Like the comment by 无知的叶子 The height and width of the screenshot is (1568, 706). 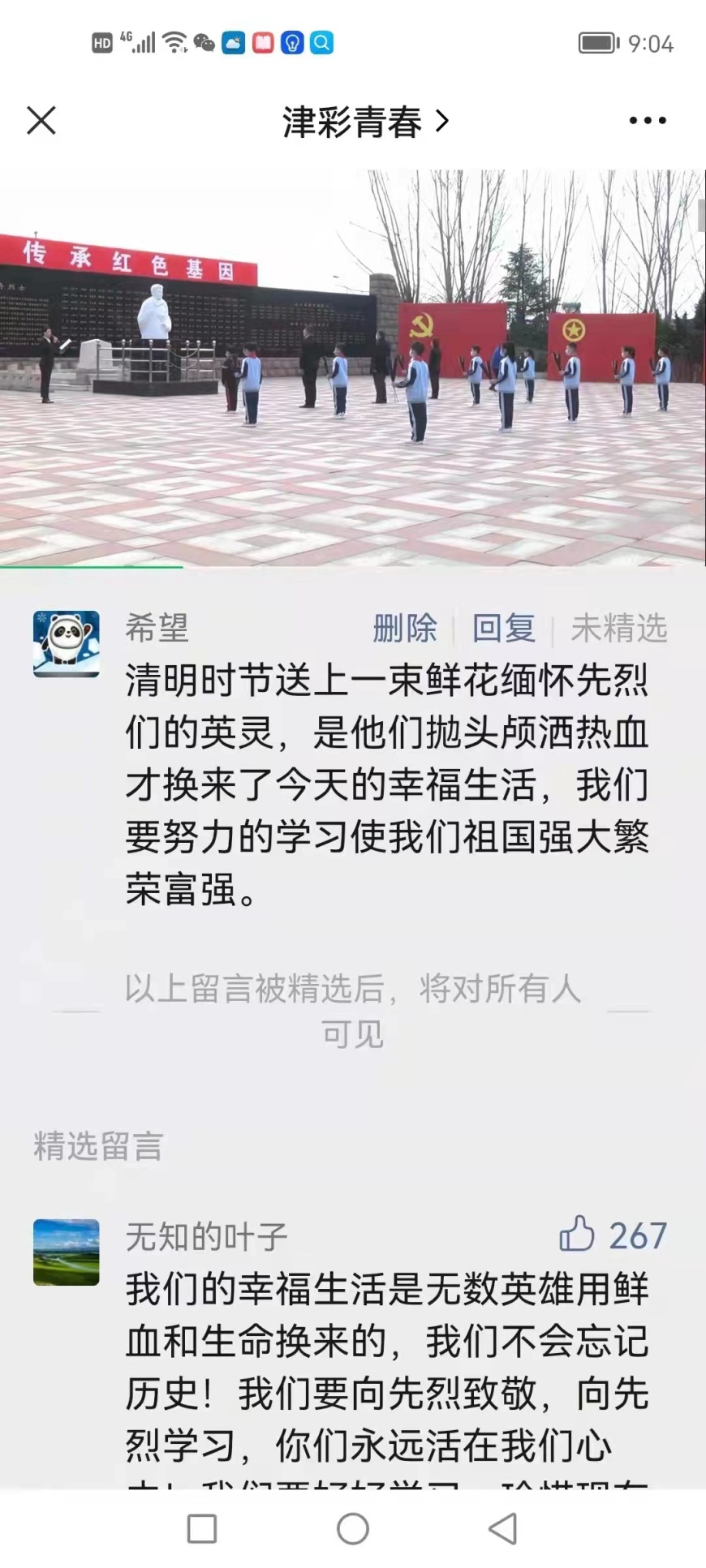coord(578,1235)
